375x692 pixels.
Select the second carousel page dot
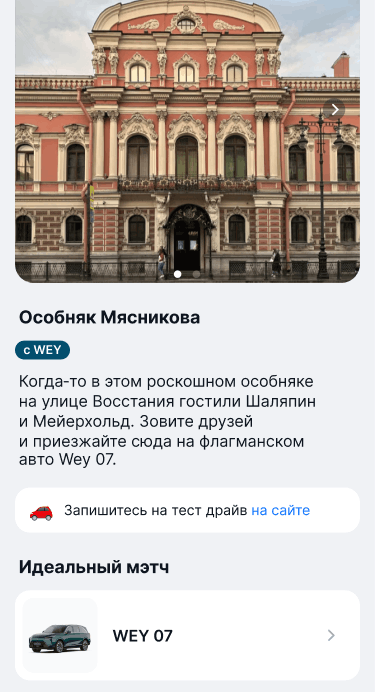[196, 274]
